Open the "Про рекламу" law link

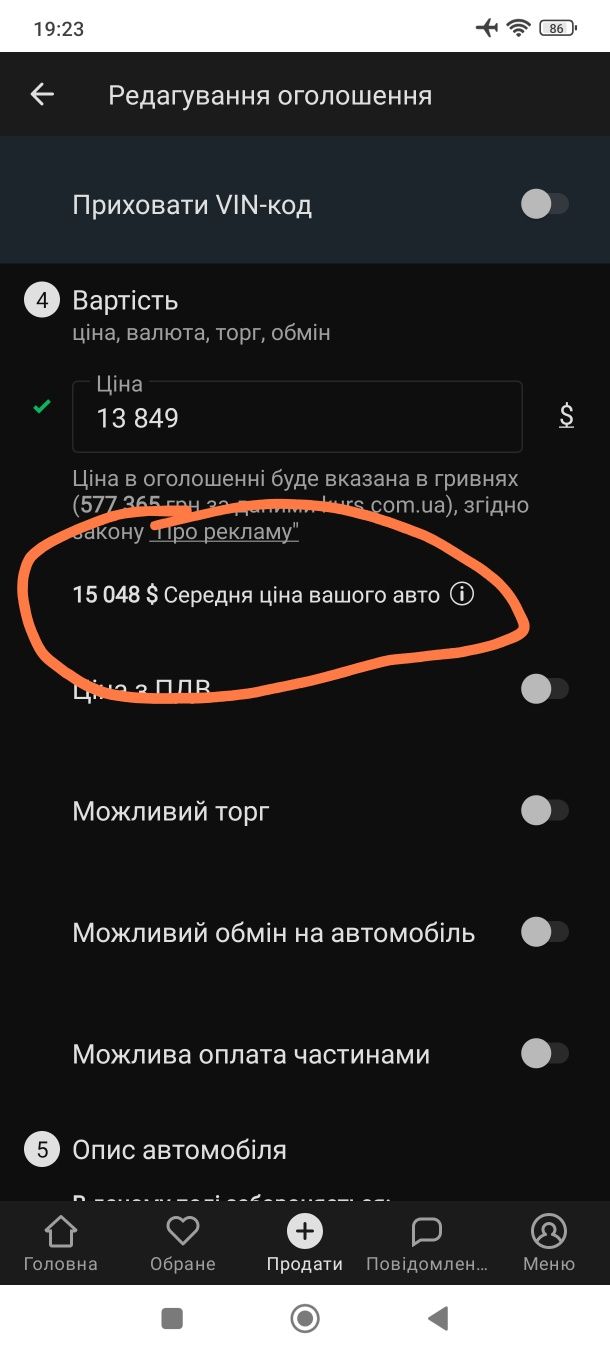pos(224,532)
